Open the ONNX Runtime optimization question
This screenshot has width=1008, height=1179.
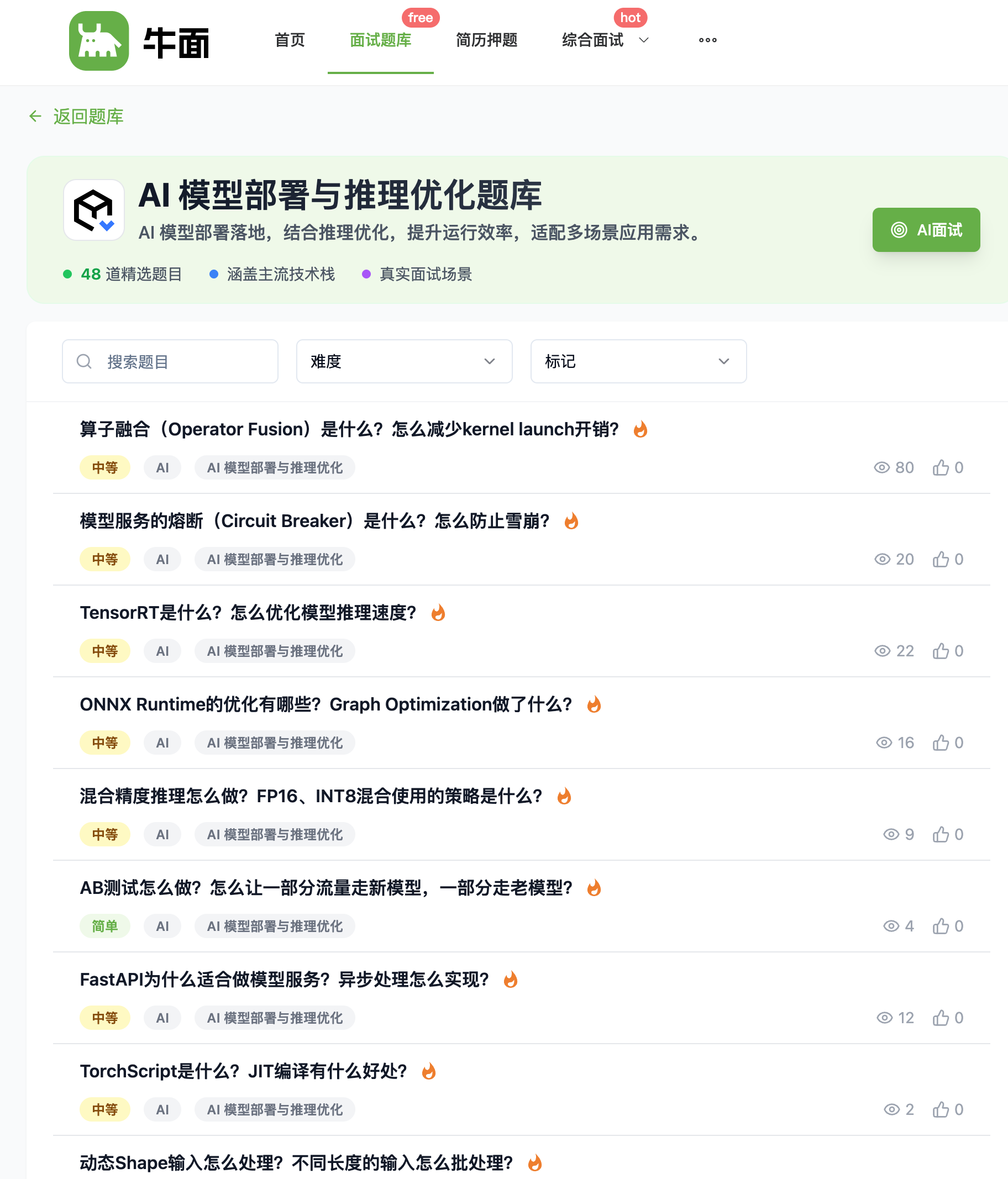point(326,704)
